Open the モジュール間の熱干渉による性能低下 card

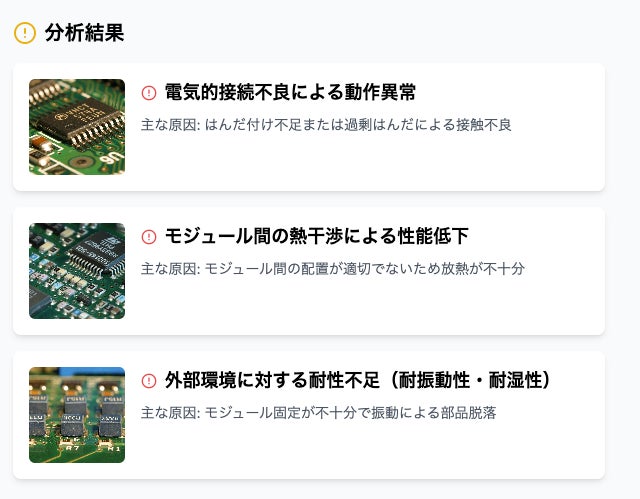tap(308, 271)
